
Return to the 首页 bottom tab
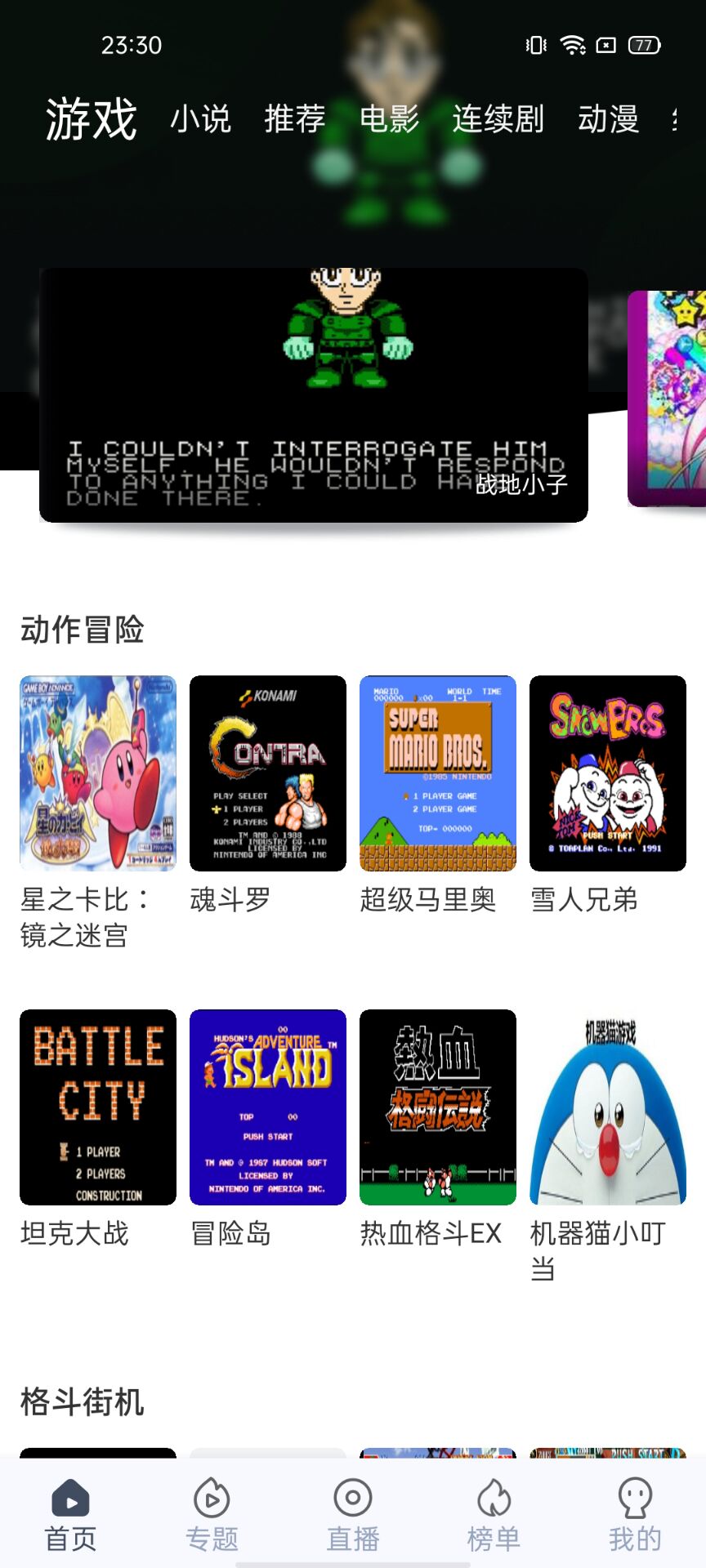(70, 1514)
